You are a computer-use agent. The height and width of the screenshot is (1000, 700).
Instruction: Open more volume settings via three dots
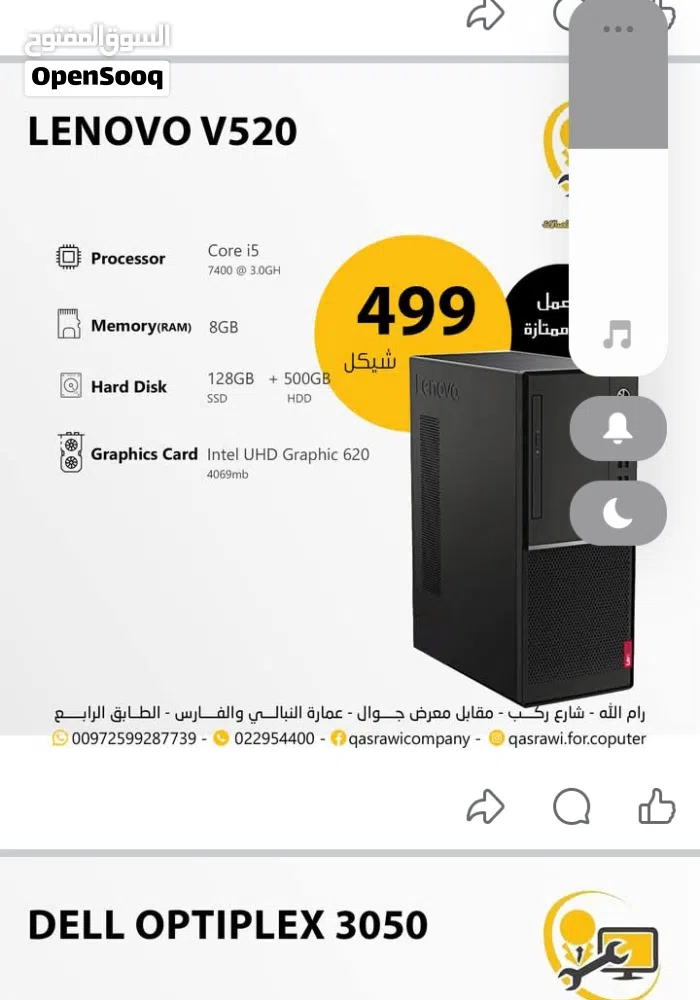[618, 29]
